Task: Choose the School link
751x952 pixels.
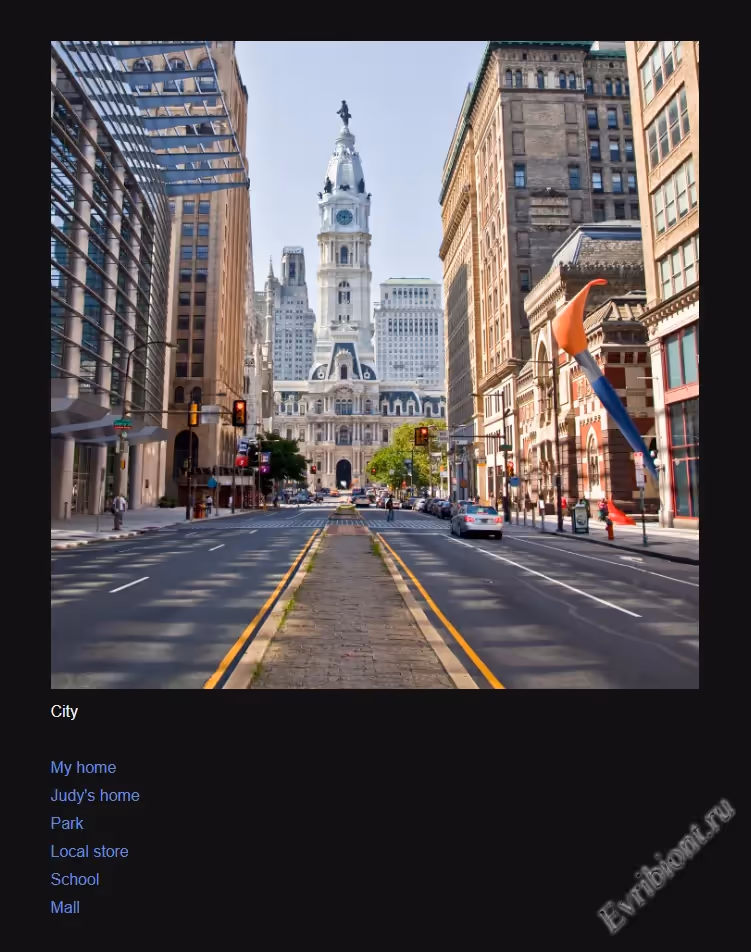Action: 75,879
